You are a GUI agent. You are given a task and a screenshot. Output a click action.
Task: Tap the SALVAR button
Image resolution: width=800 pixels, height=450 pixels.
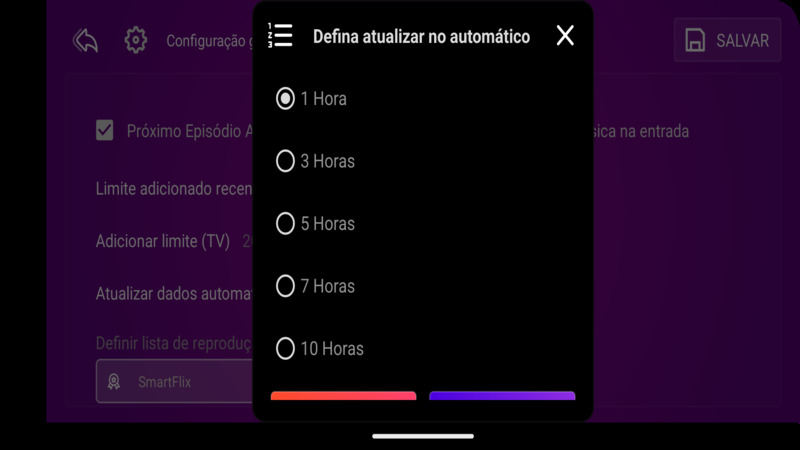click(x=727, y=40)
